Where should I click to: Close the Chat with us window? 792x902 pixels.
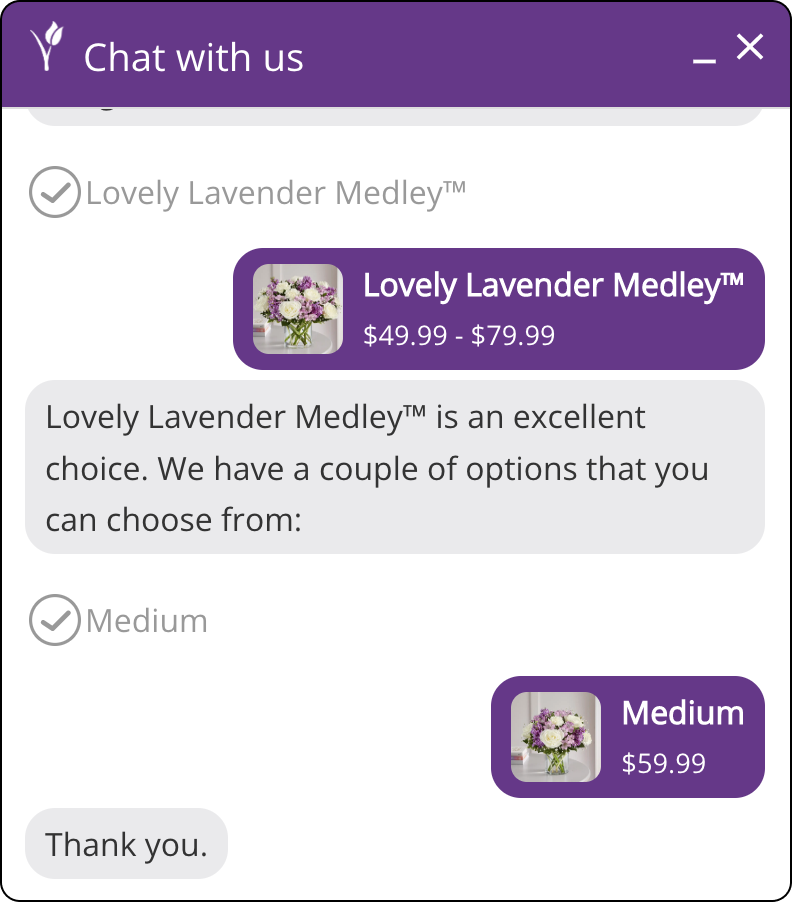click(750, 47)
